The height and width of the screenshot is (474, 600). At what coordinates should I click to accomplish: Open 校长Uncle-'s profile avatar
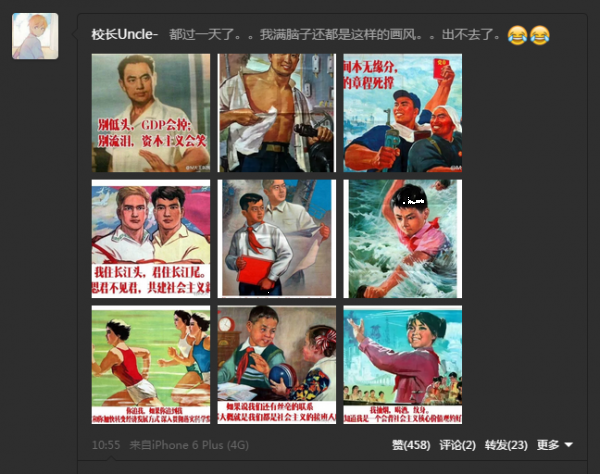tap(35, 37)
